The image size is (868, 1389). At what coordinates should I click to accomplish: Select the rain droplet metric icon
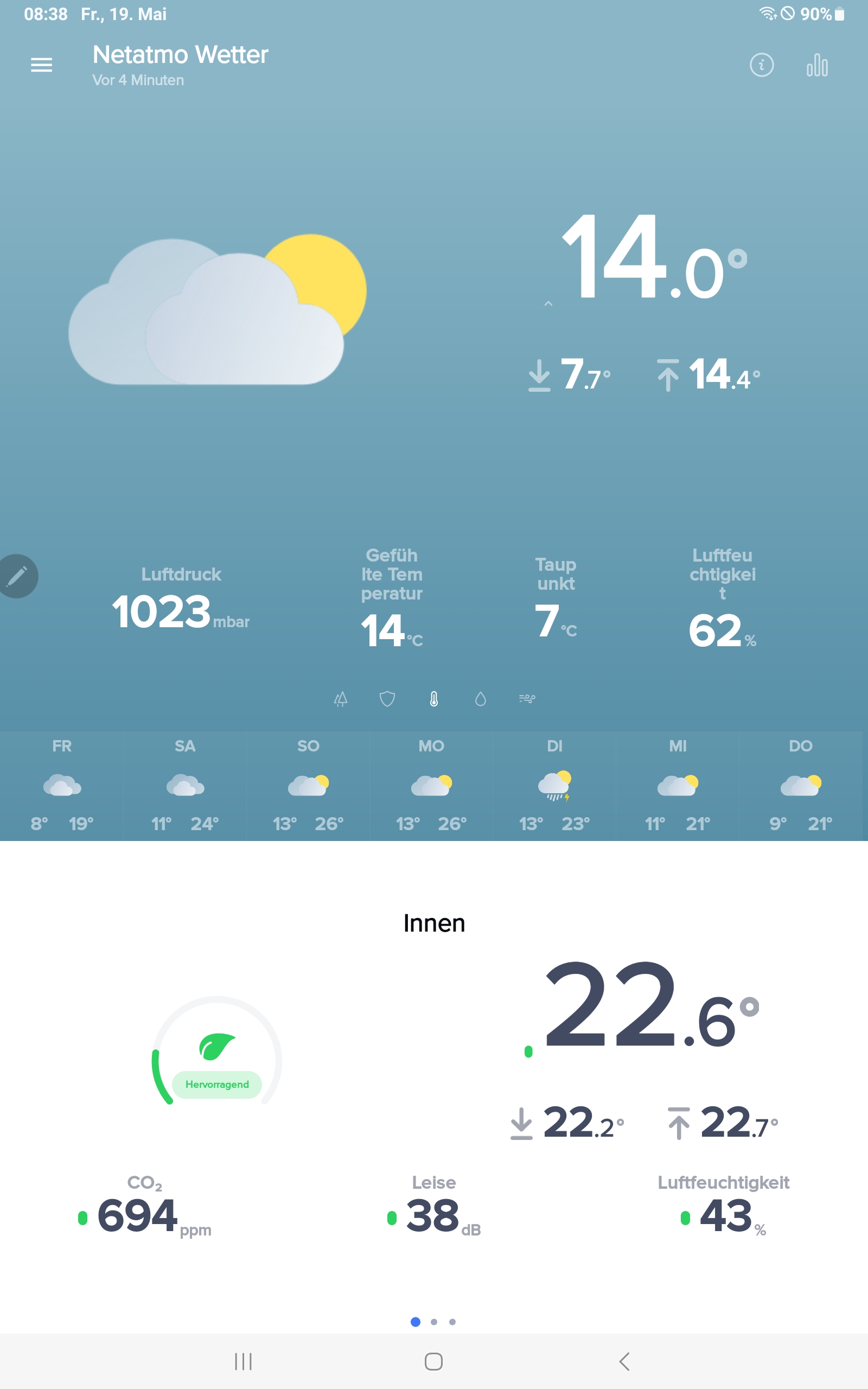coord(482,699)
